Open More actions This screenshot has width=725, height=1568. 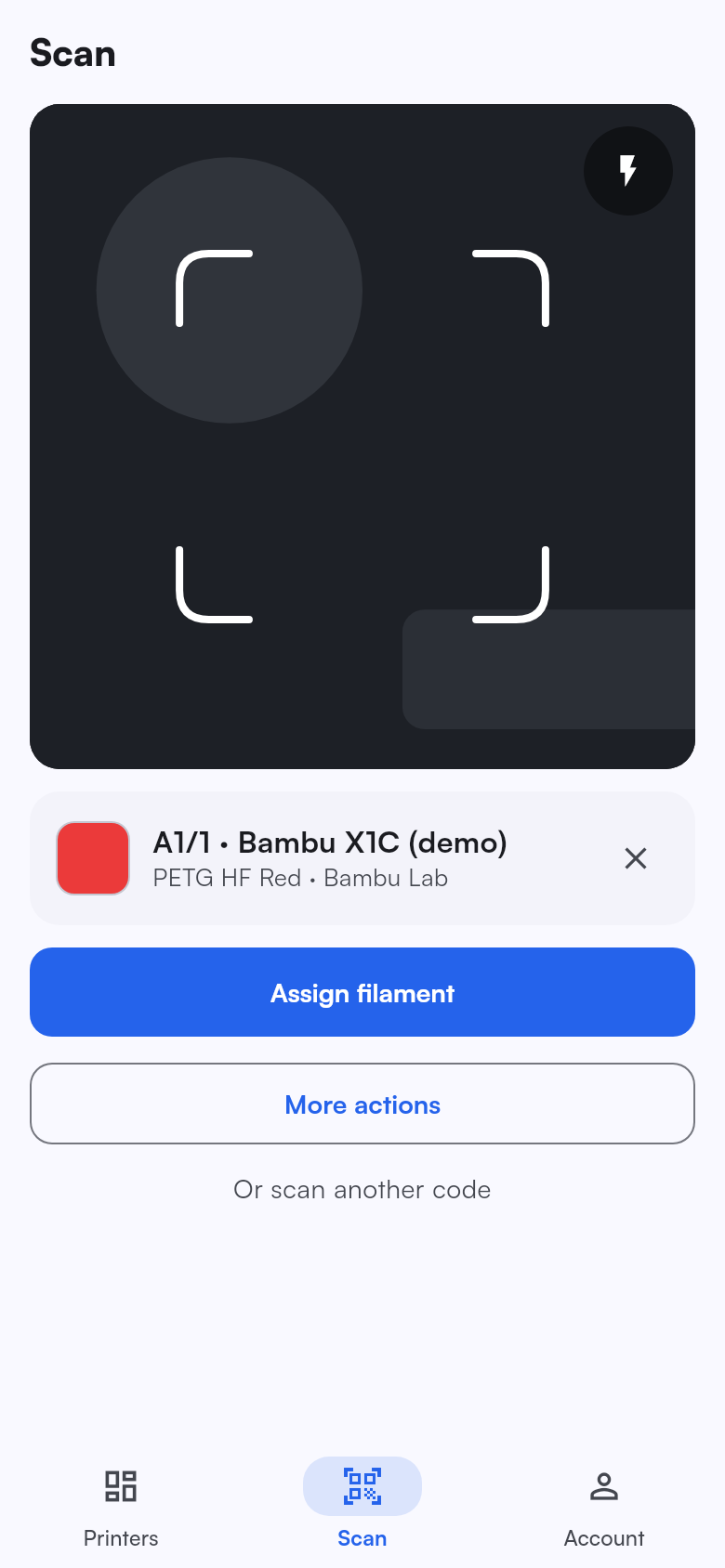pyautogui.click(x=362, y=1104)
